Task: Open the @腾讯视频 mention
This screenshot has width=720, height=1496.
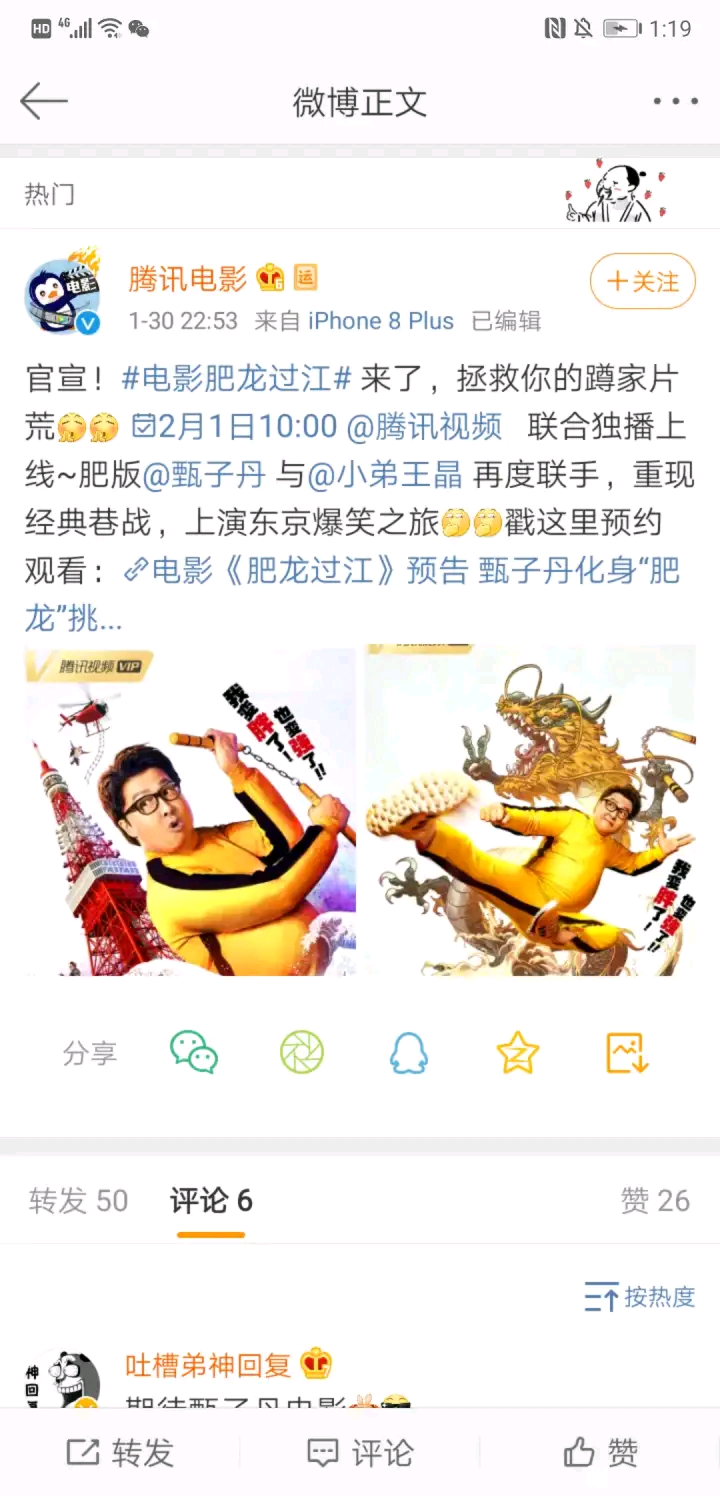Action: tap(424, 426)
